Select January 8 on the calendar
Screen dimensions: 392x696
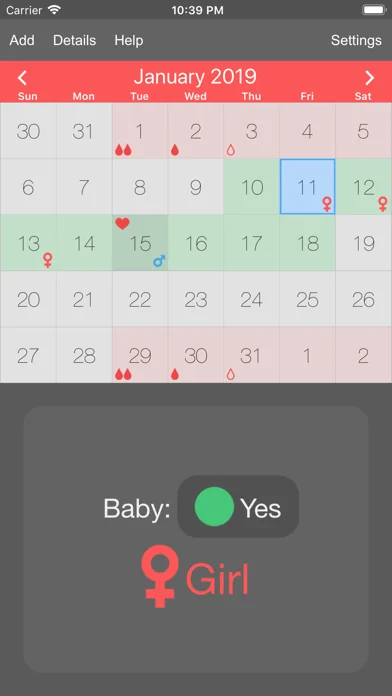140,187
